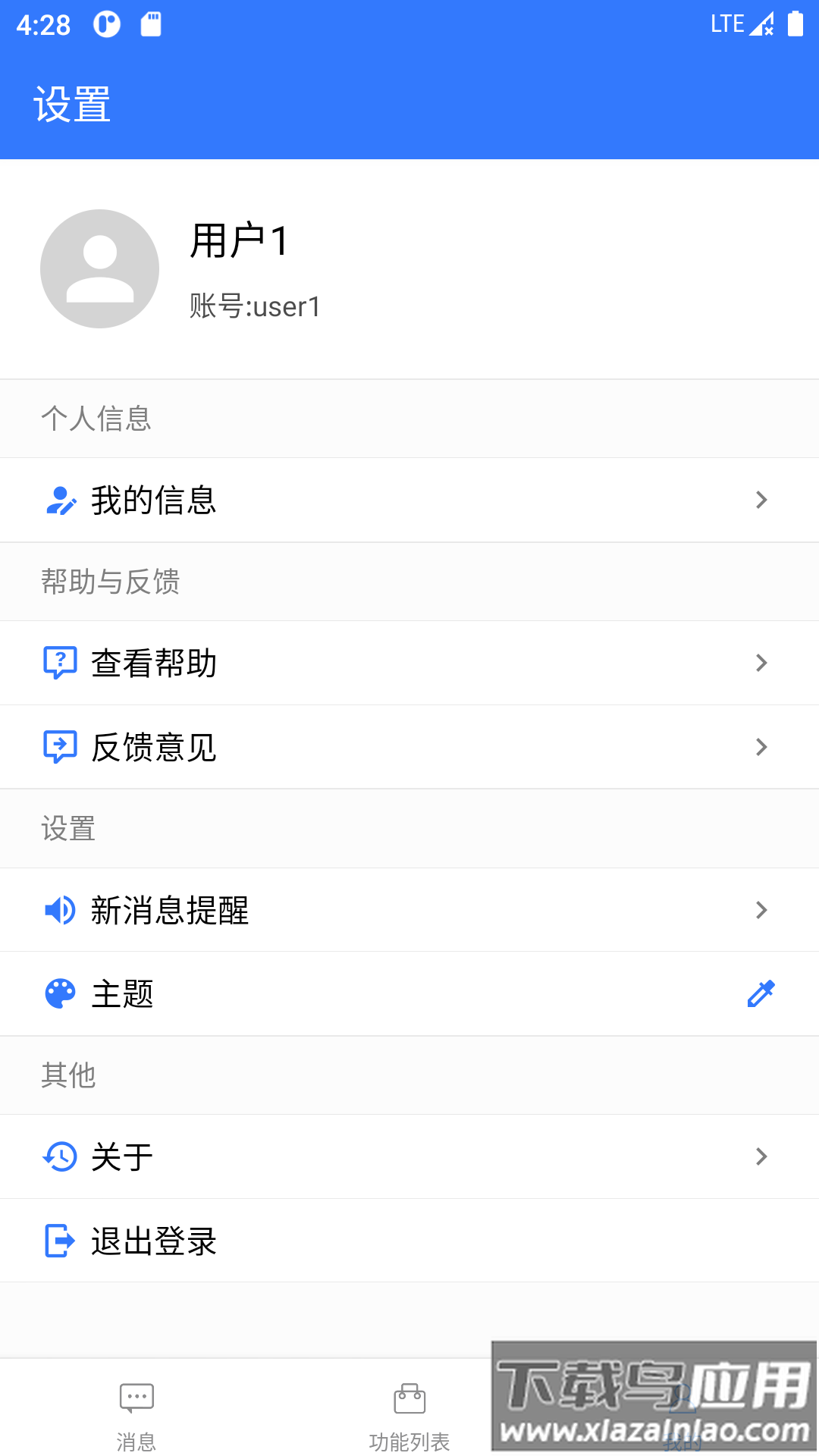Click the 账号:user1 account text
This screenshot has height=1456, width=819.
(254, 307)
